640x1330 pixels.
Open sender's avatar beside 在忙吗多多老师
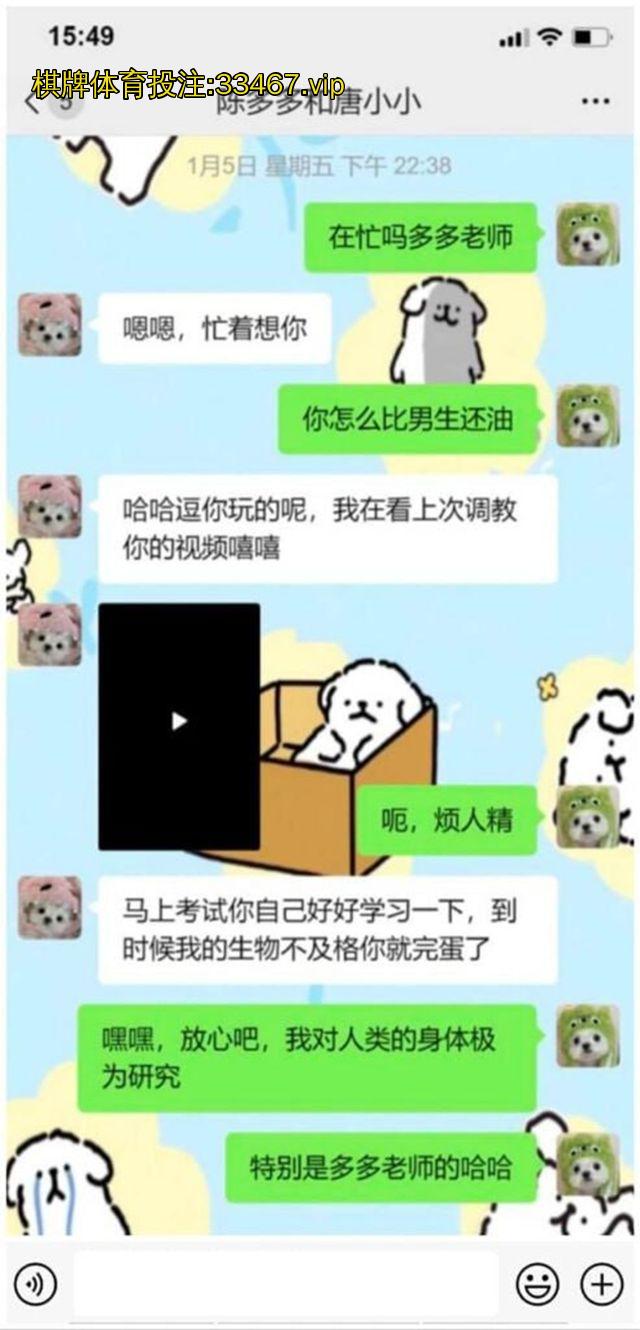588,235
